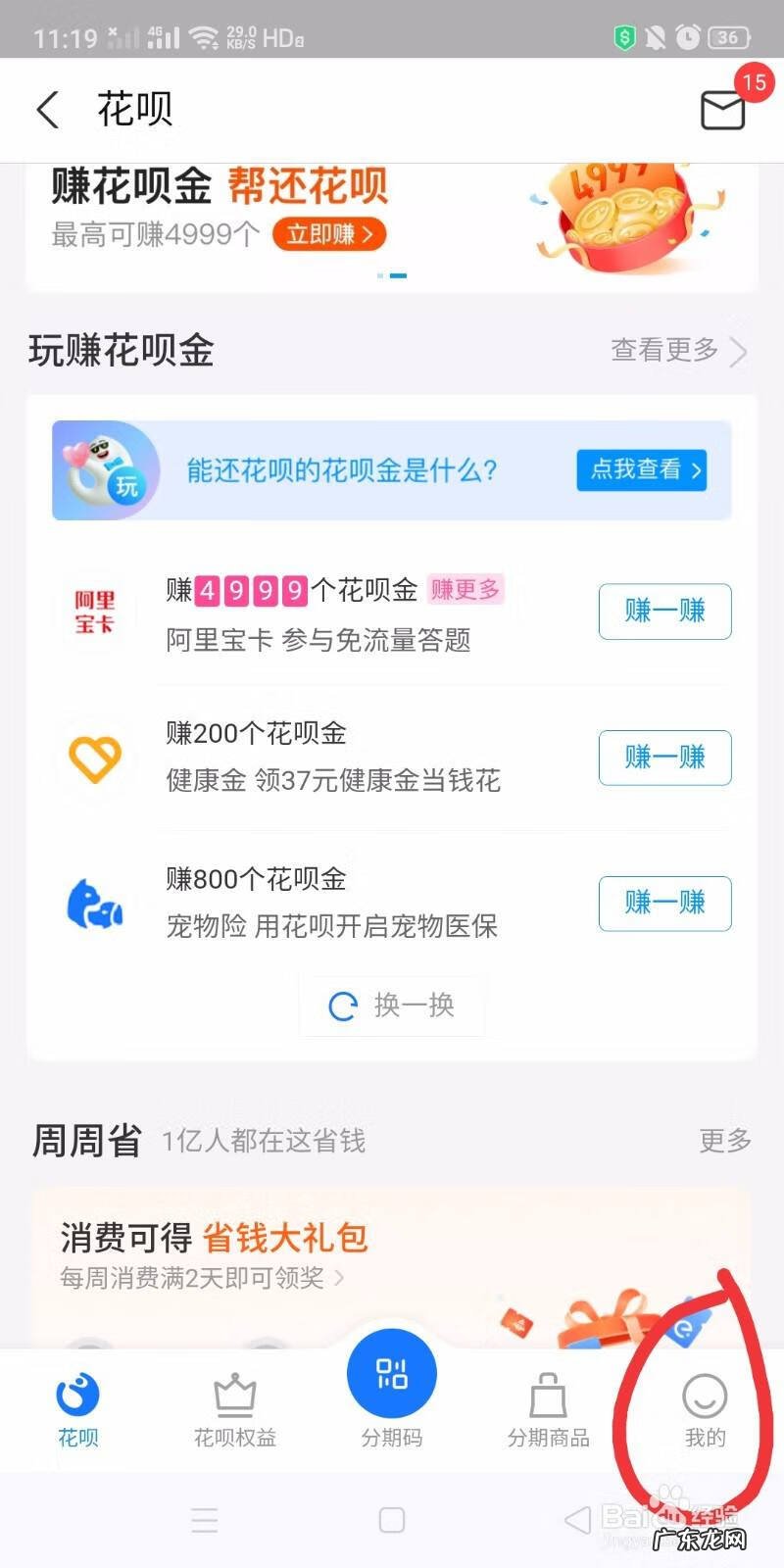This screenshot has width=784, height=1568.
Task: Tap 点我查看 on the blue banner
Action: (x=642, y=470)
